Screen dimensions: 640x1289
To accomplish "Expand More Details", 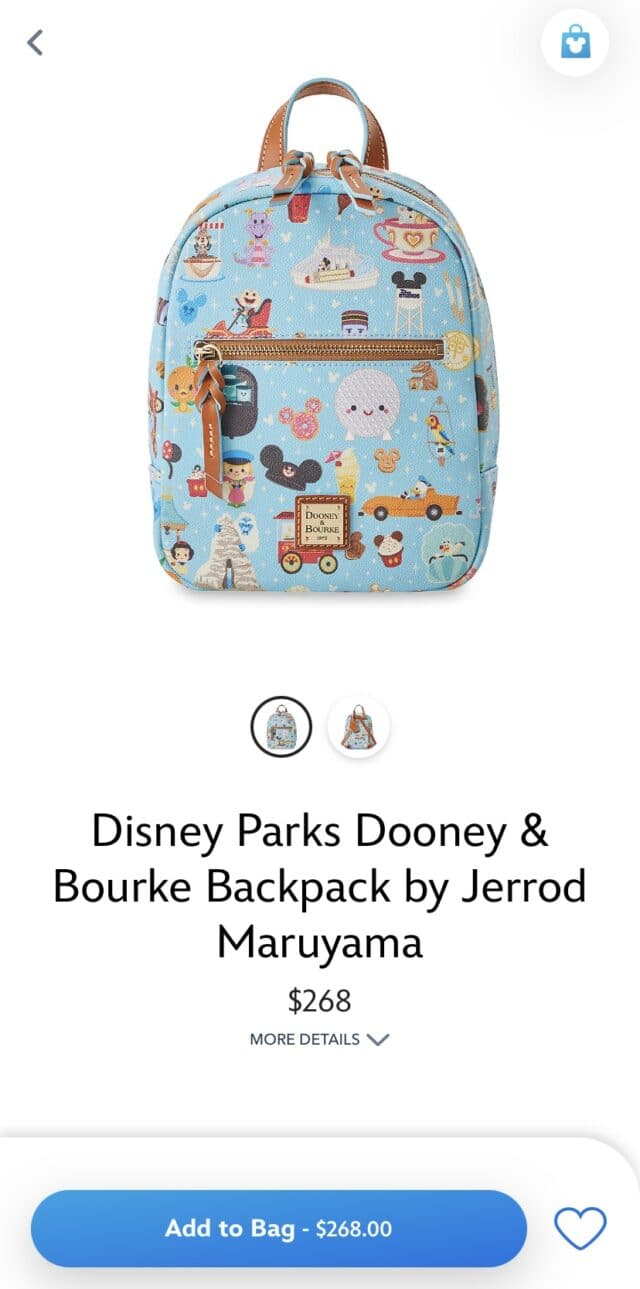I will pos(319,1039).
